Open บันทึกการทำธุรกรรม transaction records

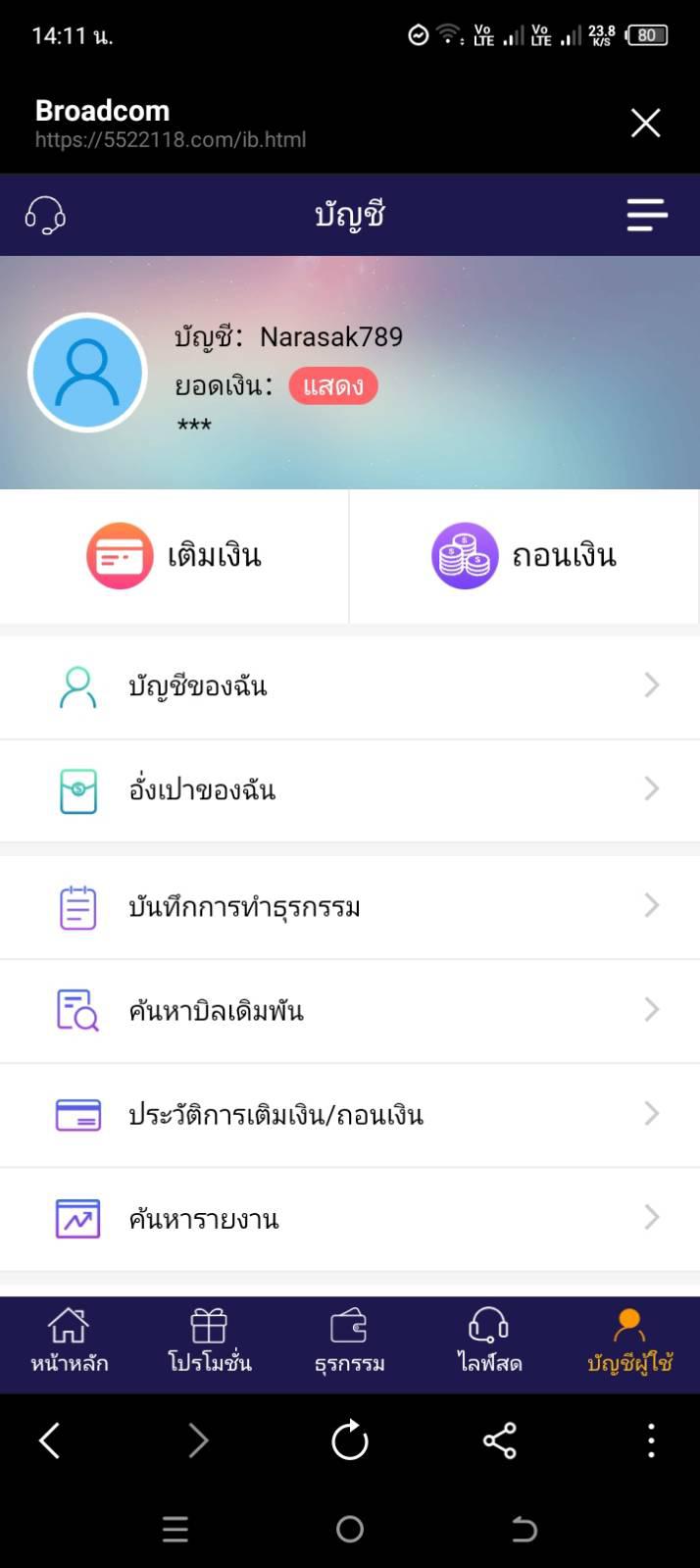point(349,907)
